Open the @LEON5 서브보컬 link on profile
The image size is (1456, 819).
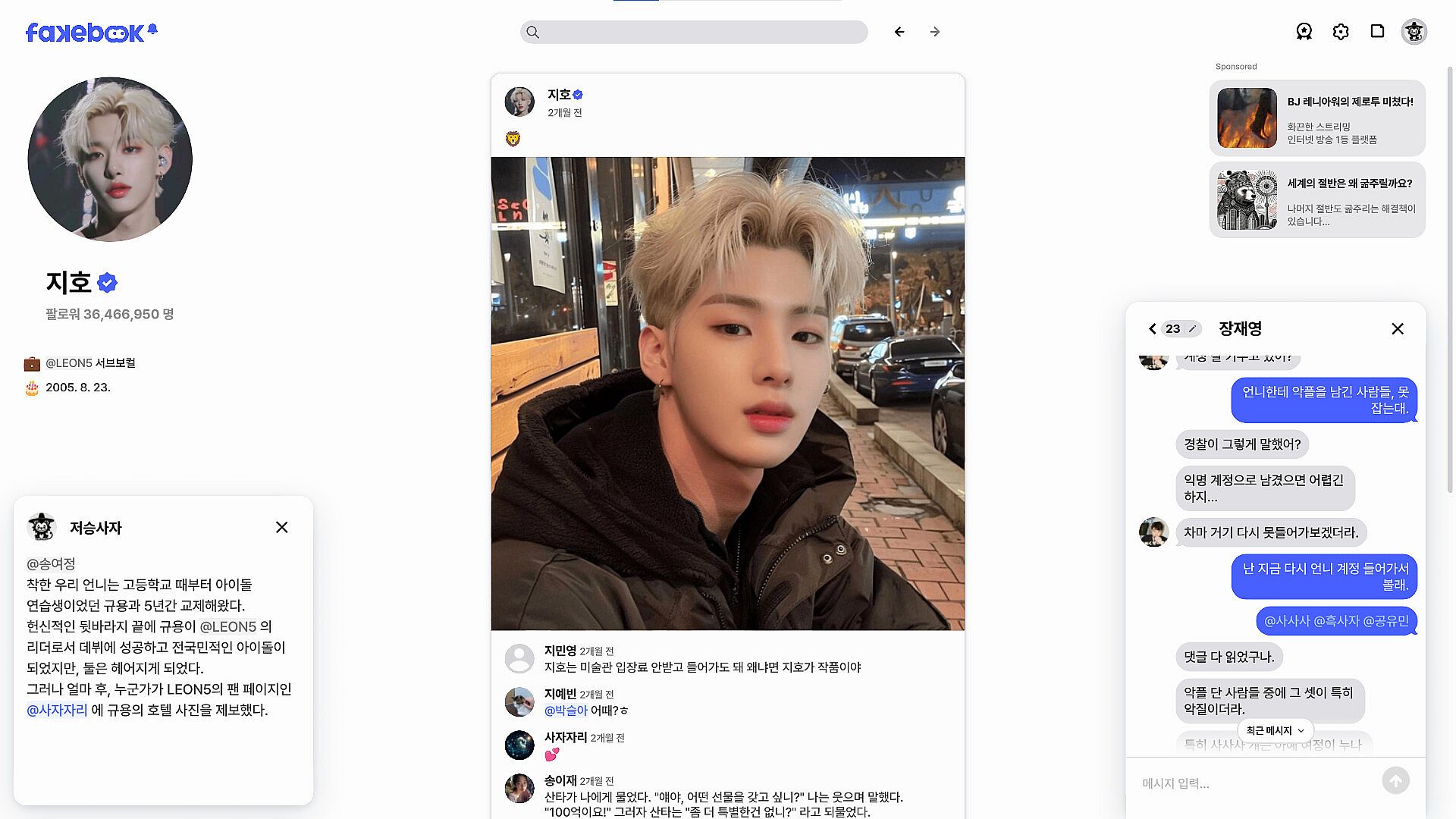90,363
